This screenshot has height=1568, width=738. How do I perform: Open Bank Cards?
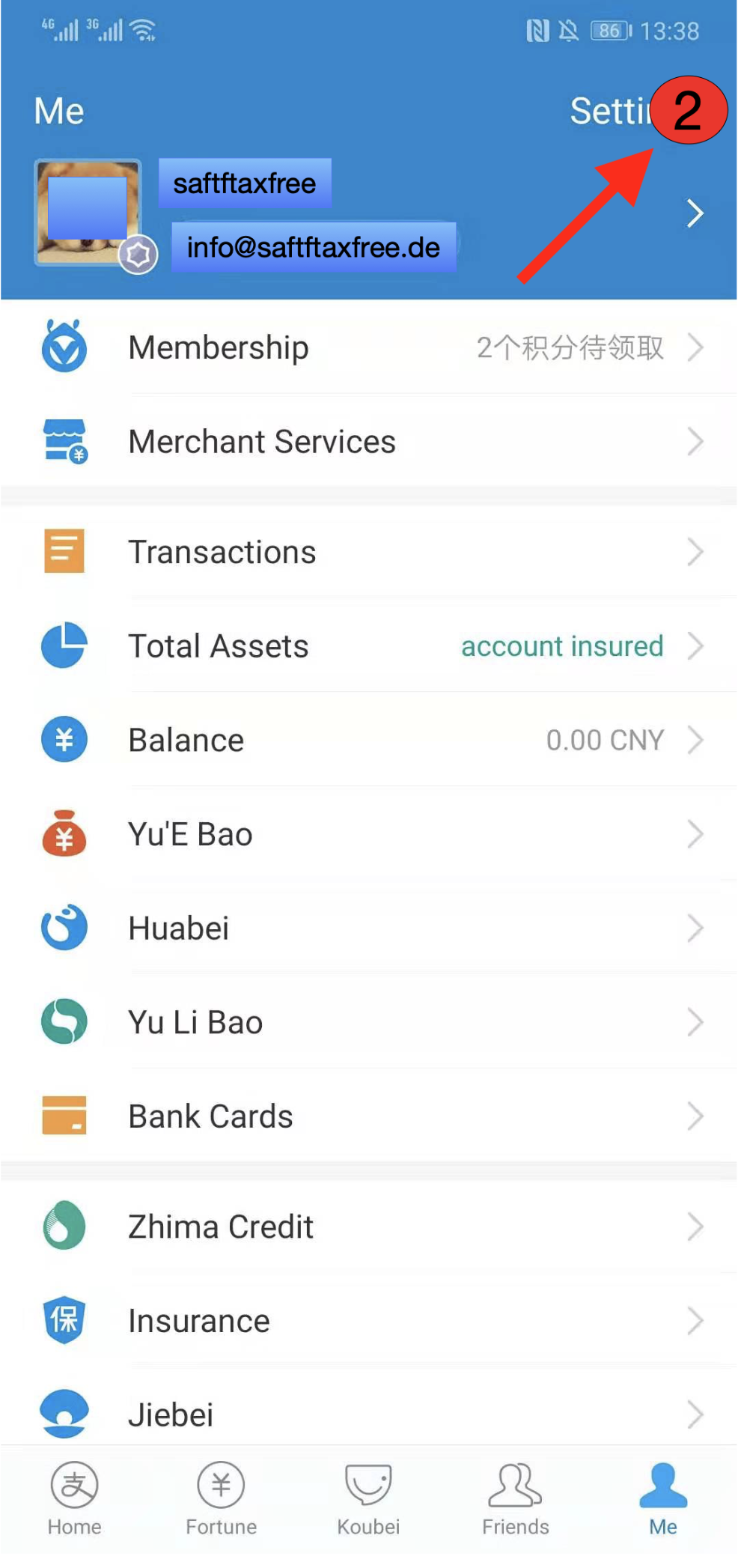point(368,1116)
